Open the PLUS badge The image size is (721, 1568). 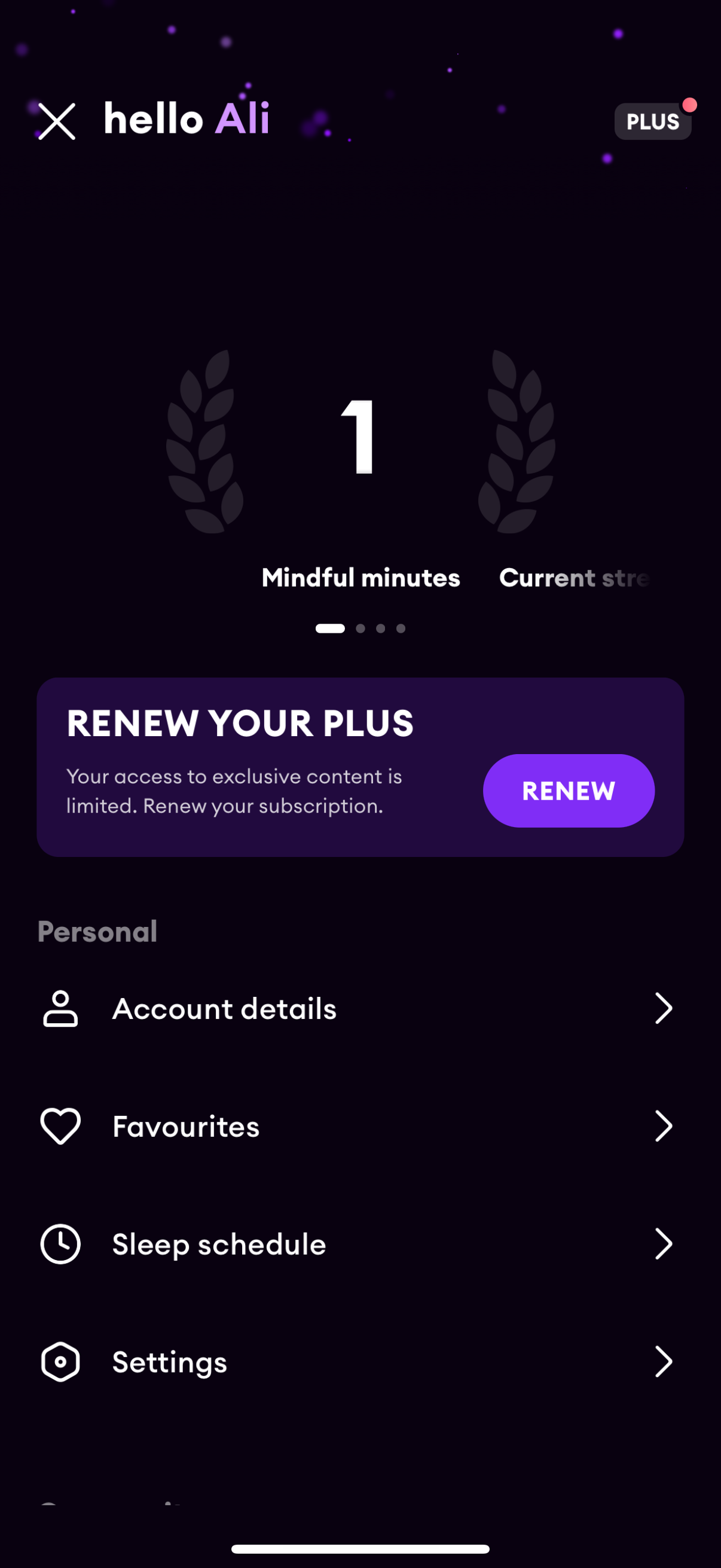click(x=652, y=122)
